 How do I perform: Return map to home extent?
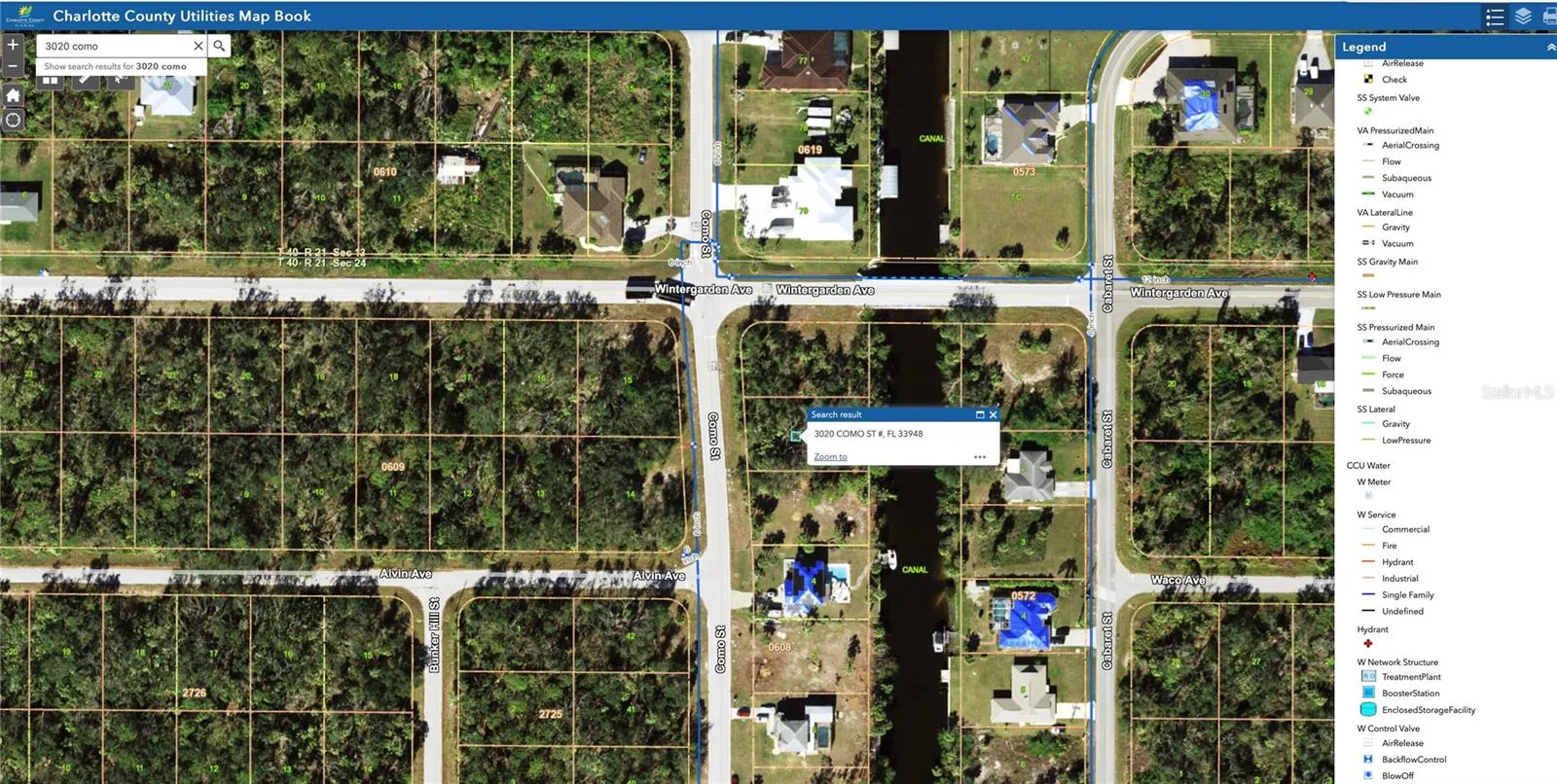pyautogui.click(x=13, y=95)
